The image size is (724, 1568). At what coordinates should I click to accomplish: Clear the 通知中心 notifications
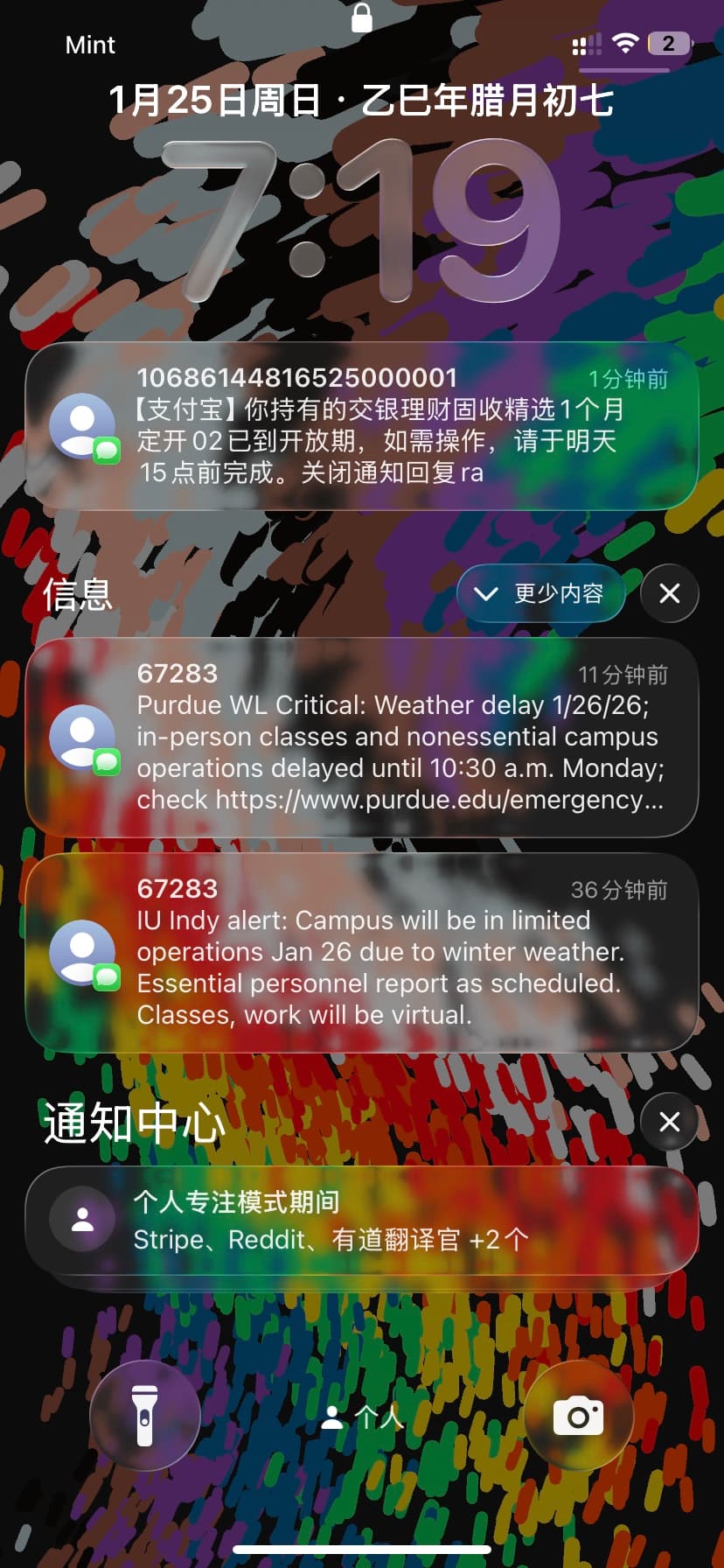669,1122
